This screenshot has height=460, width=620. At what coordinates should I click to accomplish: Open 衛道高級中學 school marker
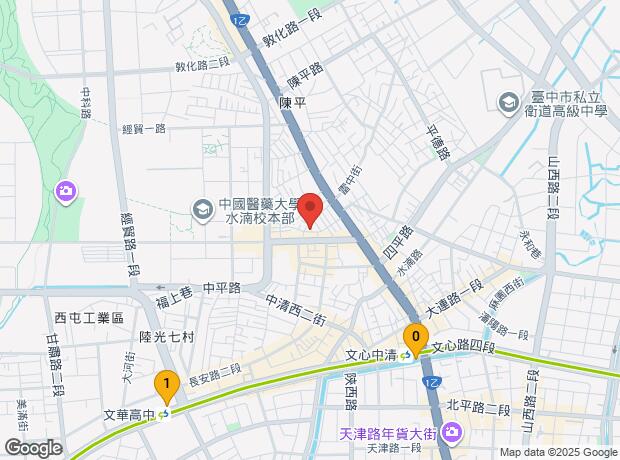coord(508,102)
